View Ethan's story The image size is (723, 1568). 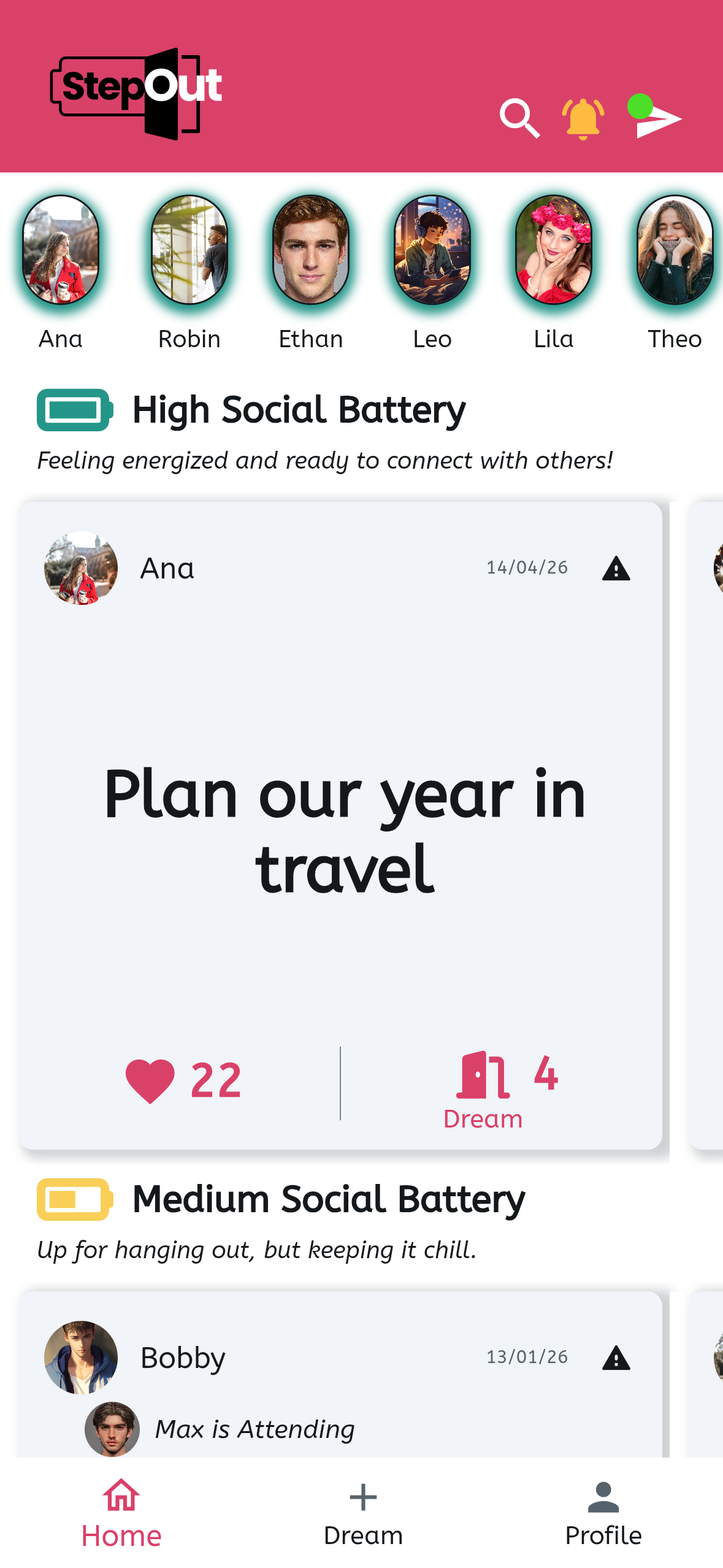pyautogui.click(x=311, y=250)
